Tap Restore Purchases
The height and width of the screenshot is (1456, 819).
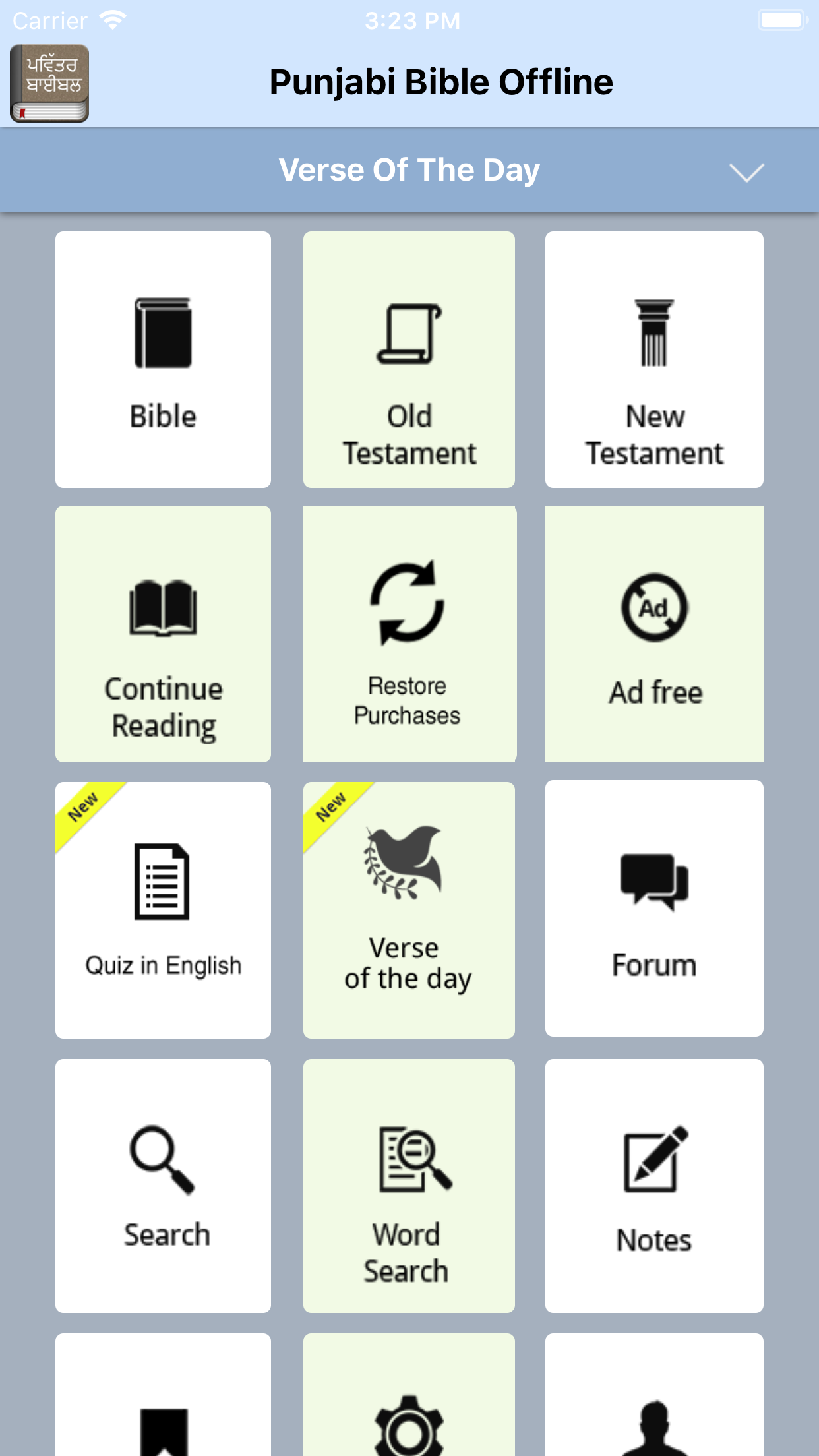click(409, 634)
